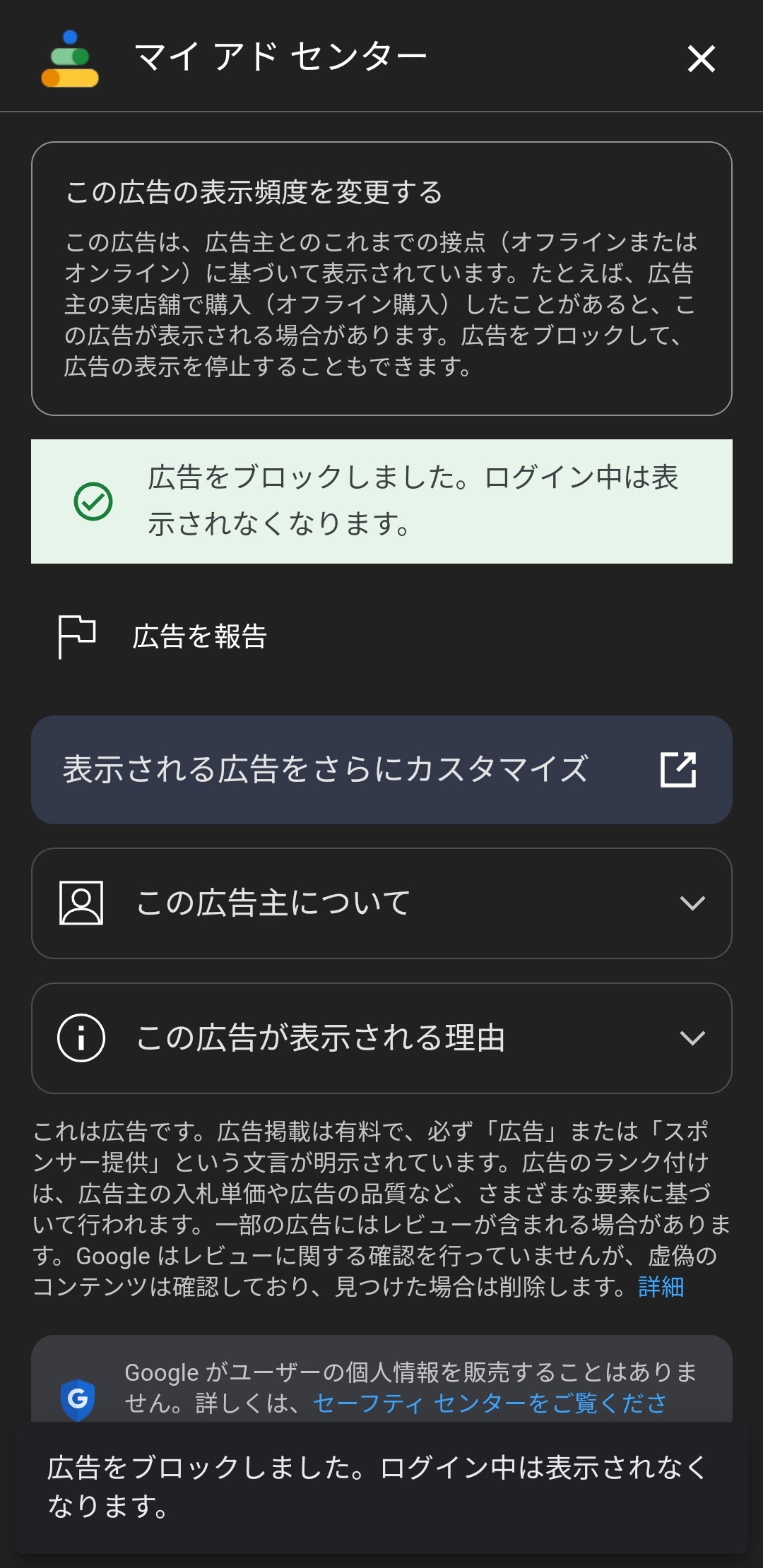
Task: Click the info icon on この広告が表示される理由
Action: point(85,1038)
